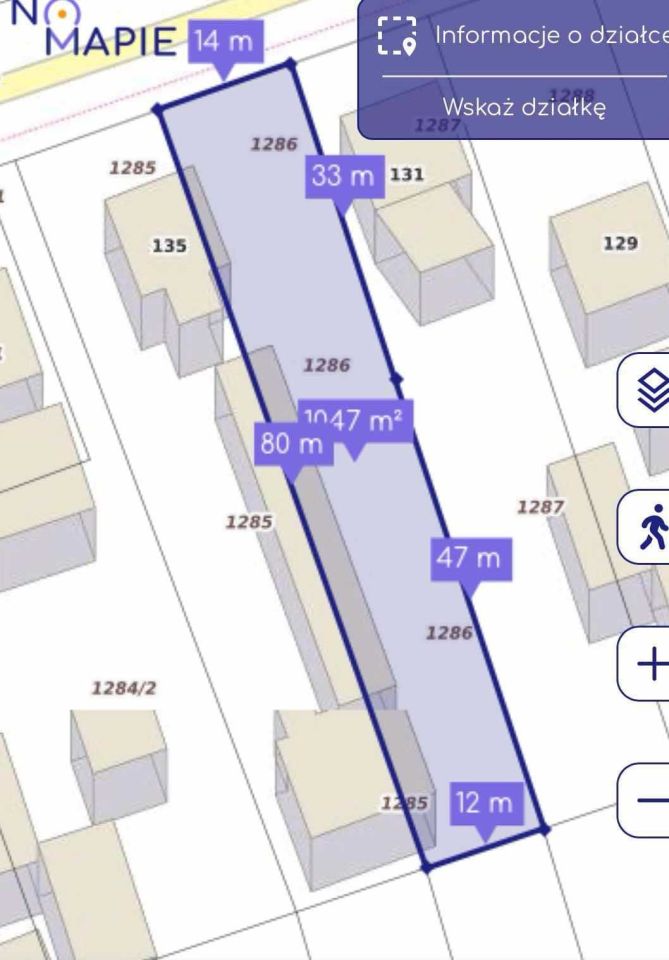Zoom out of the map
Image resolution: width=669 pixels, height=960 pixels.
[x=651, y=800]
